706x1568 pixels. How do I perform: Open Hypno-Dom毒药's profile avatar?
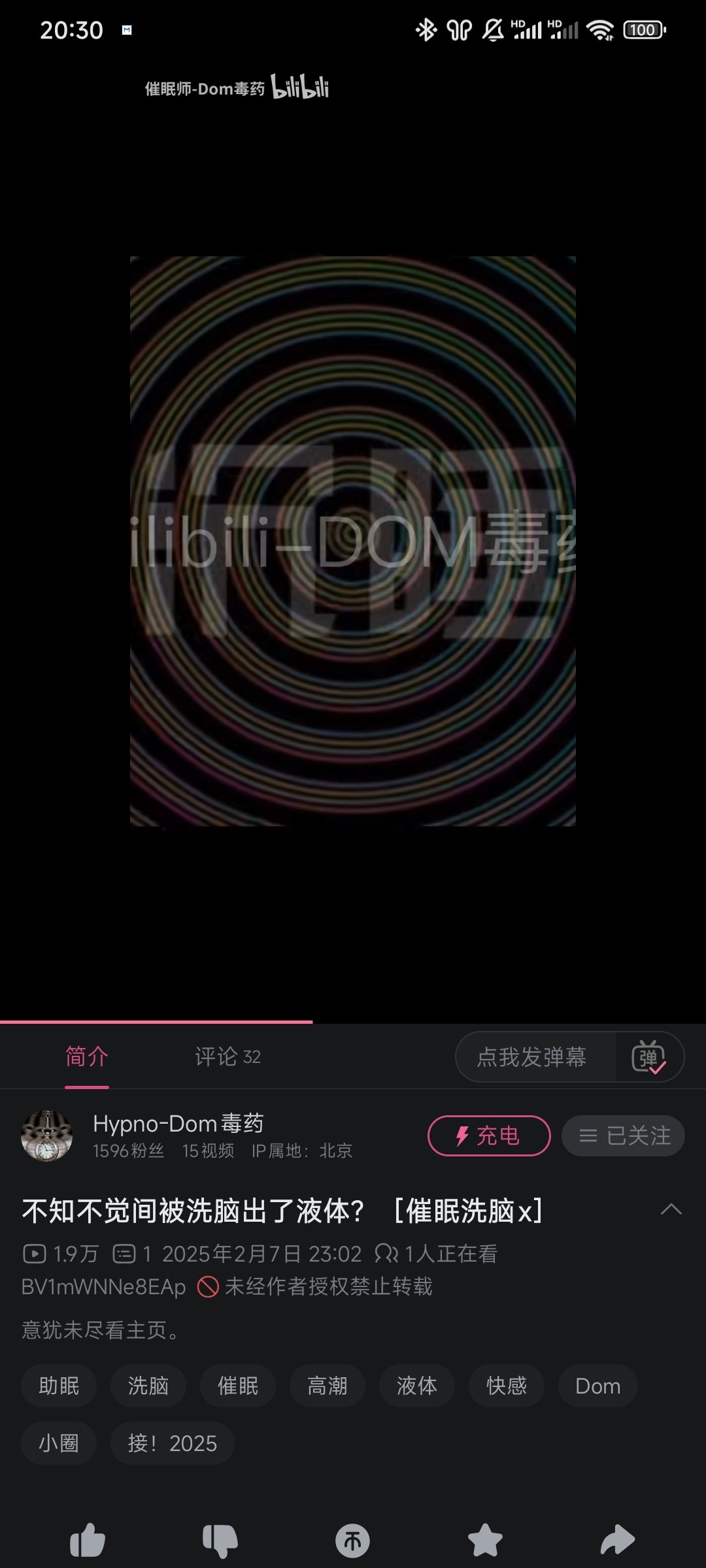46,1135
